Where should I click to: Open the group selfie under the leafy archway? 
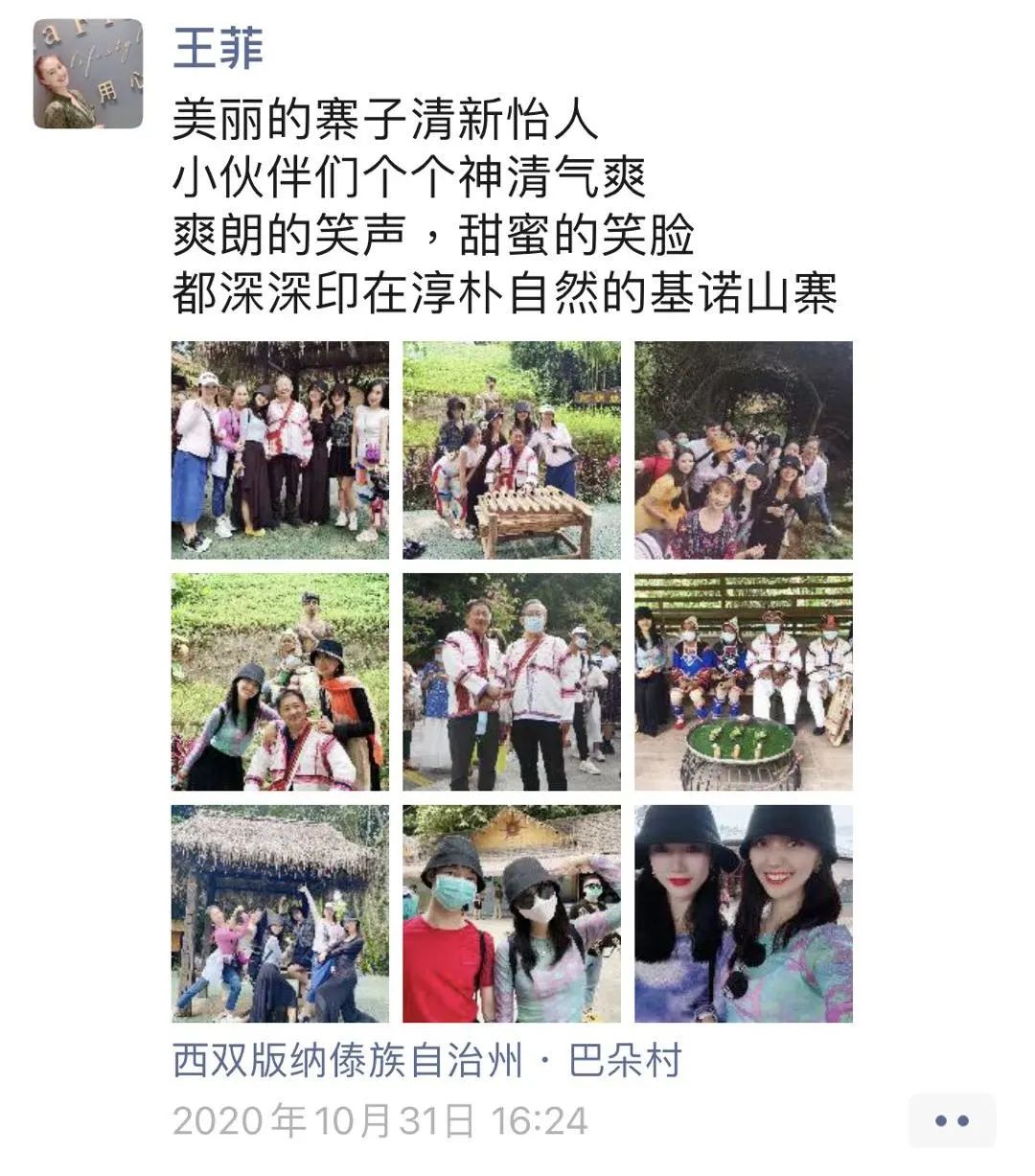pos(743,450)
